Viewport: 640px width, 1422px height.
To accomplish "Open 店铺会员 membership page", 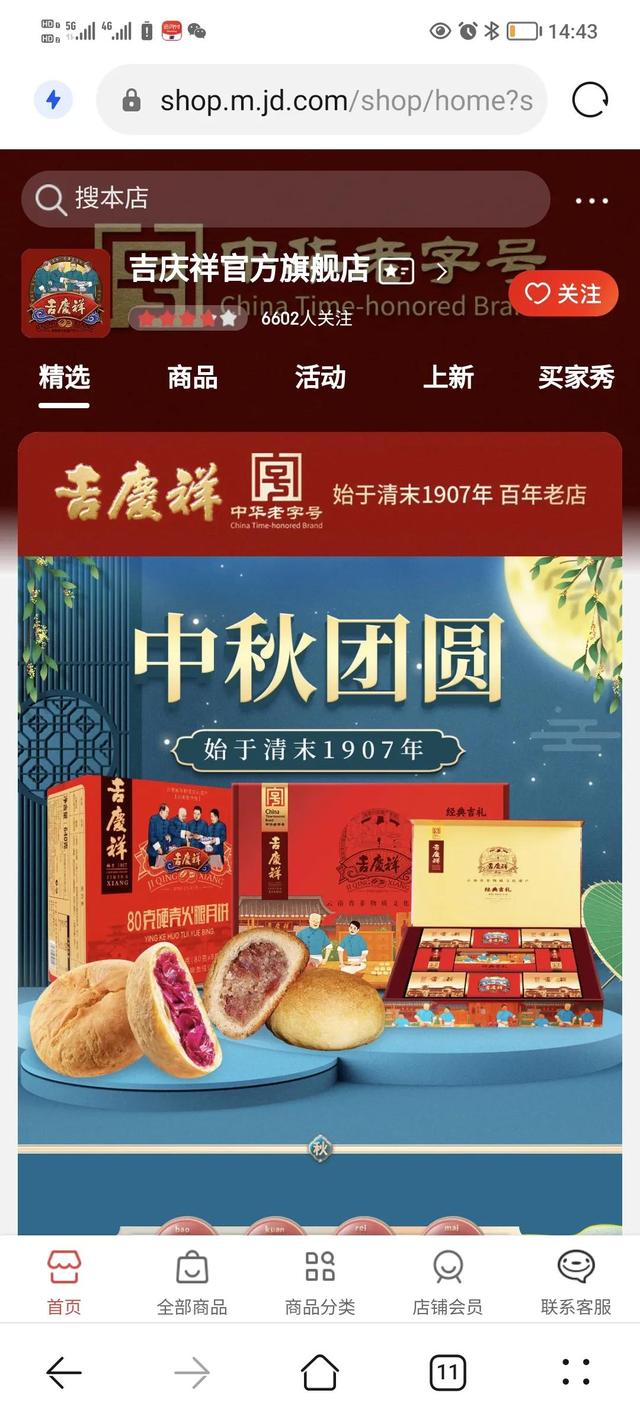I will (447, 1282).
